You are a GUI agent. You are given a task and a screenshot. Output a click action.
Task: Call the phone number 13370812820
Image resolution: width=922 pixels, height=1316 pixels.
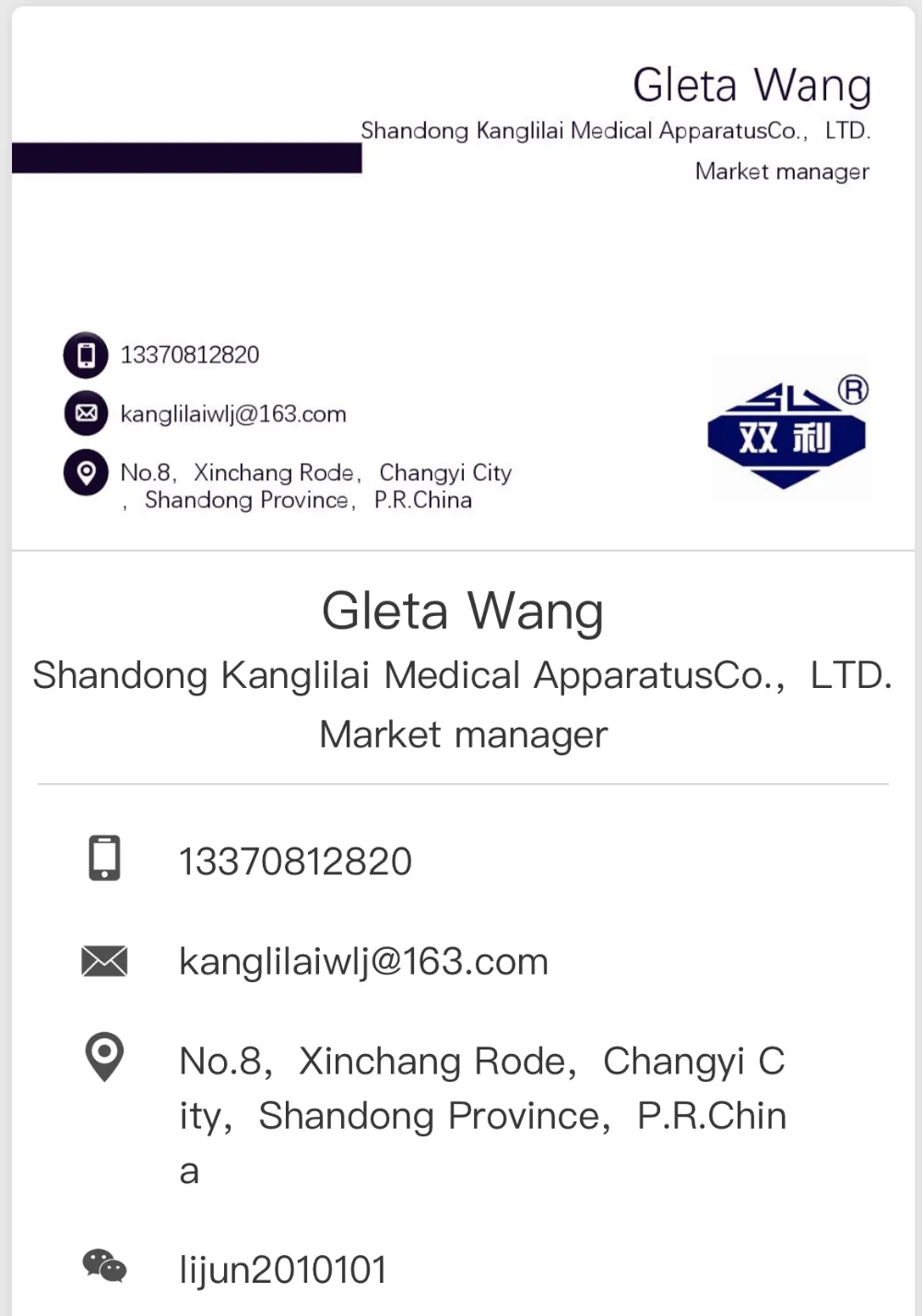tap(463, 860)
